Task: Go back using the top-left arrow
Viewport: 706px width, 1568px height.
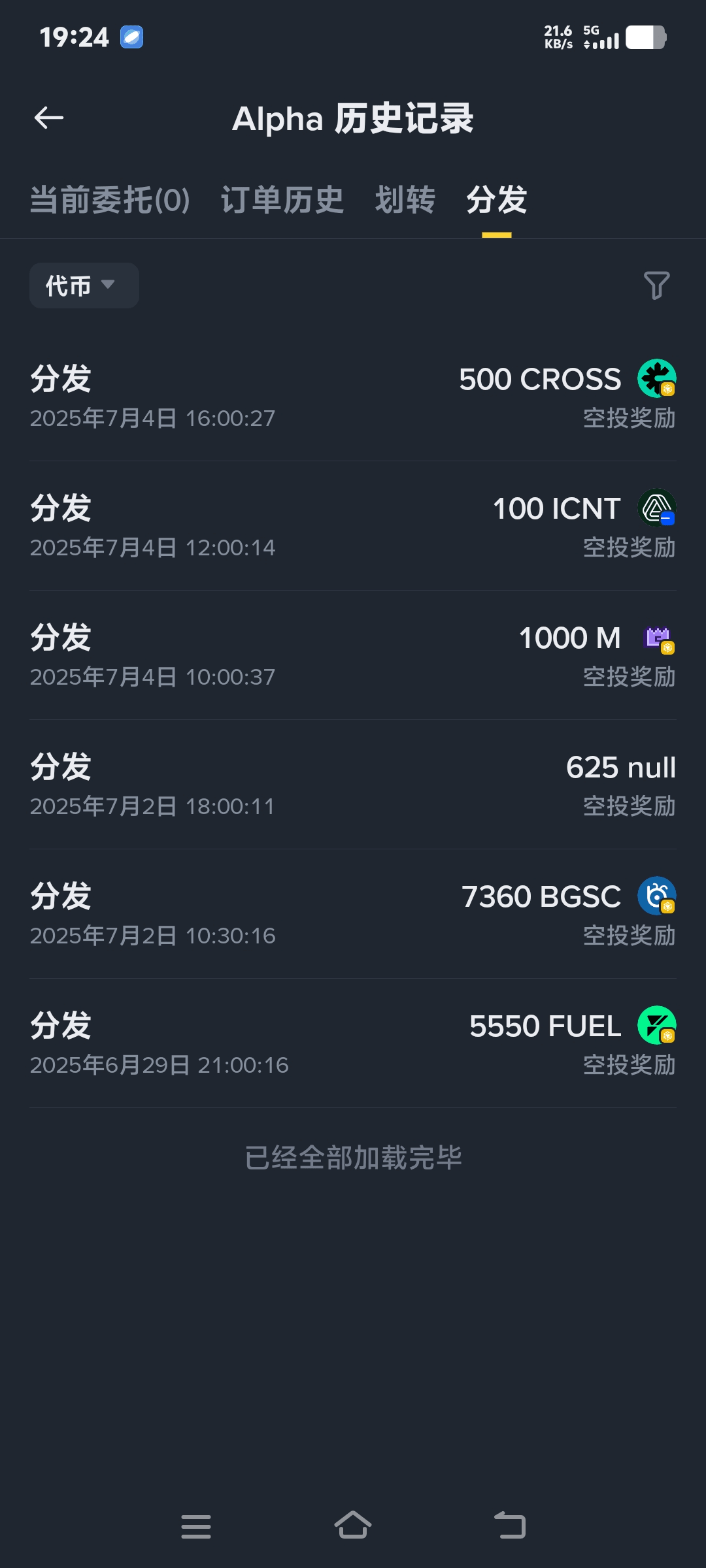Action: (x=49, y=118)
